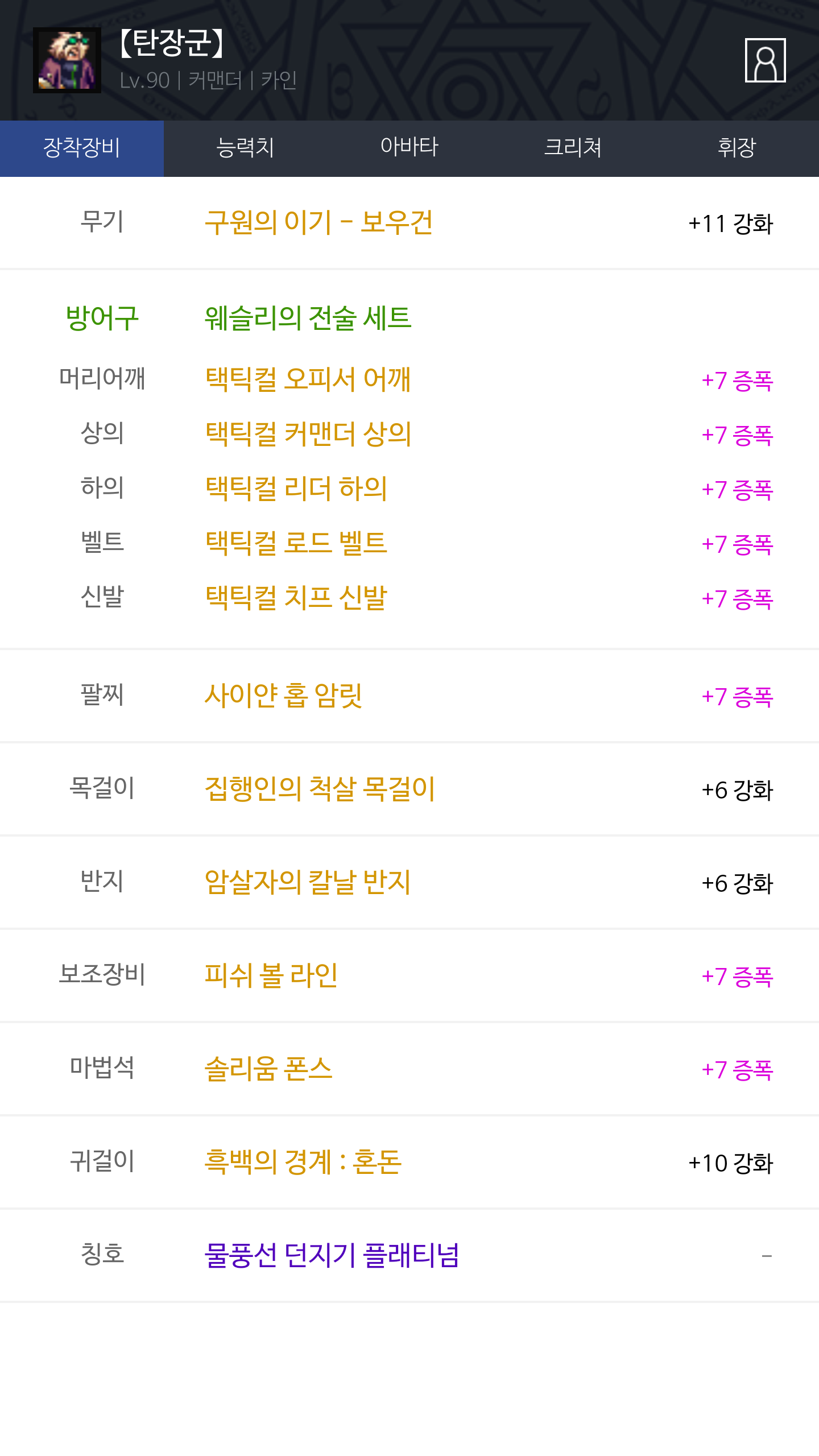
Task: Tap the character avatar thumbnail
Action: click(x=67, y=60)
